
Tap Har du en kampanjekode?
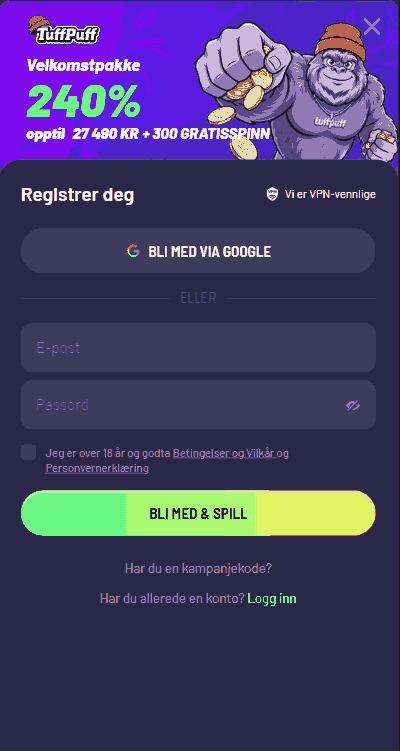point(198,569)
